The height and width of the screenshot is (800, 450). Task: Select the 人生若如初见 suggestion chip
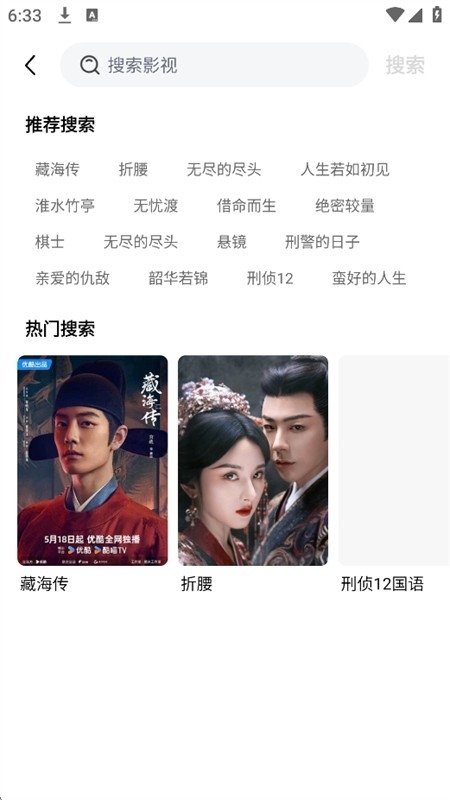tap(345, 169)
